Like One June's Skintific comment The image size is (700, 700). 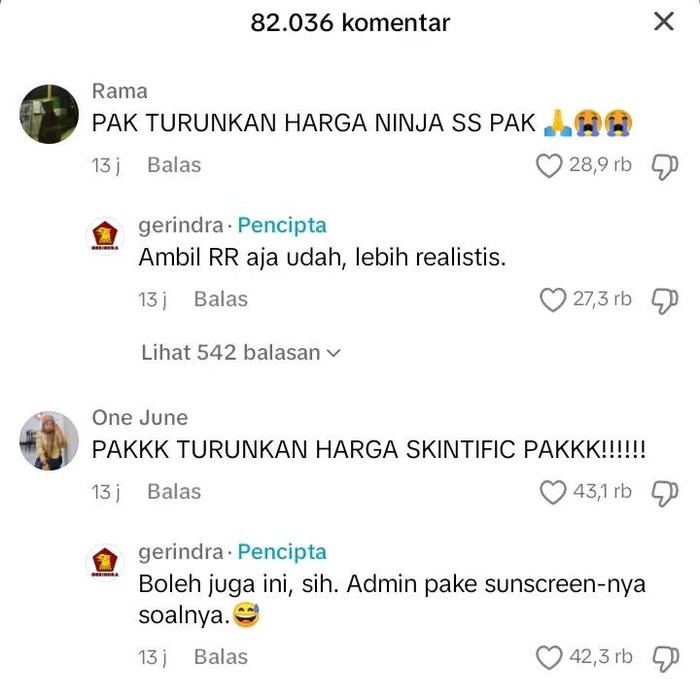click(x=553, y=492)
